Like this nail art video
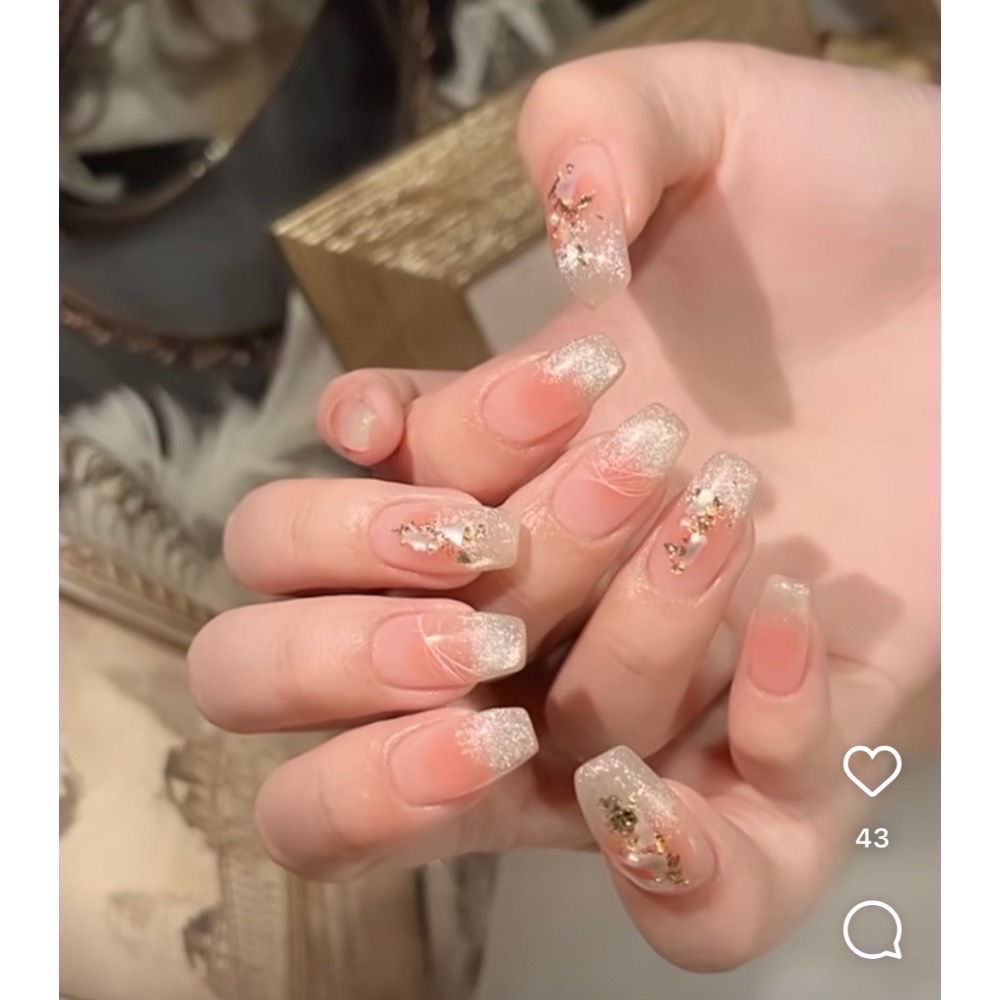The image size is (1000, 1000). point(872,771)
